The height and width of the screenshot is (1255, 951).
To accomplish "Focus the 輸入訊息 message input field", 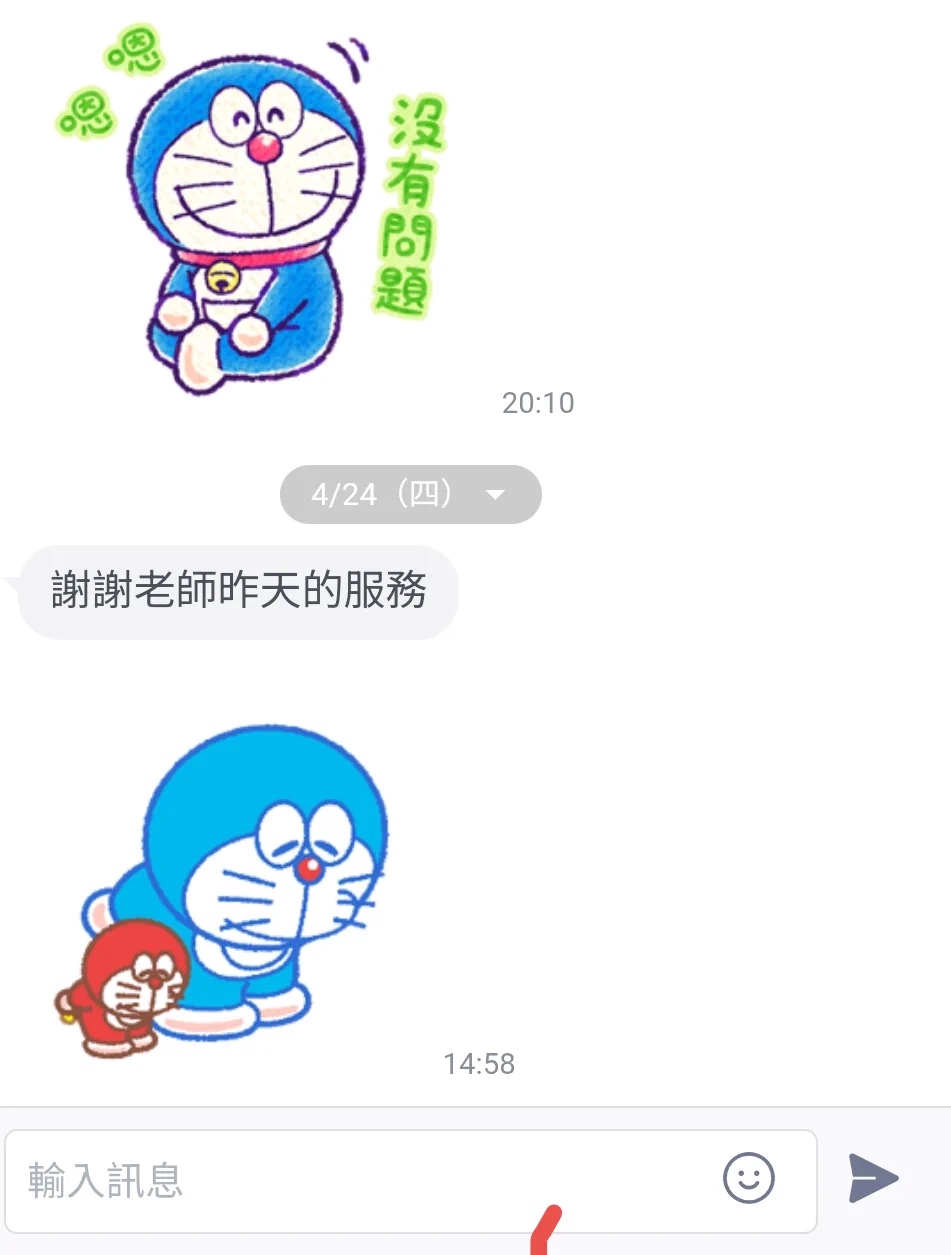I will point(360,1180).
